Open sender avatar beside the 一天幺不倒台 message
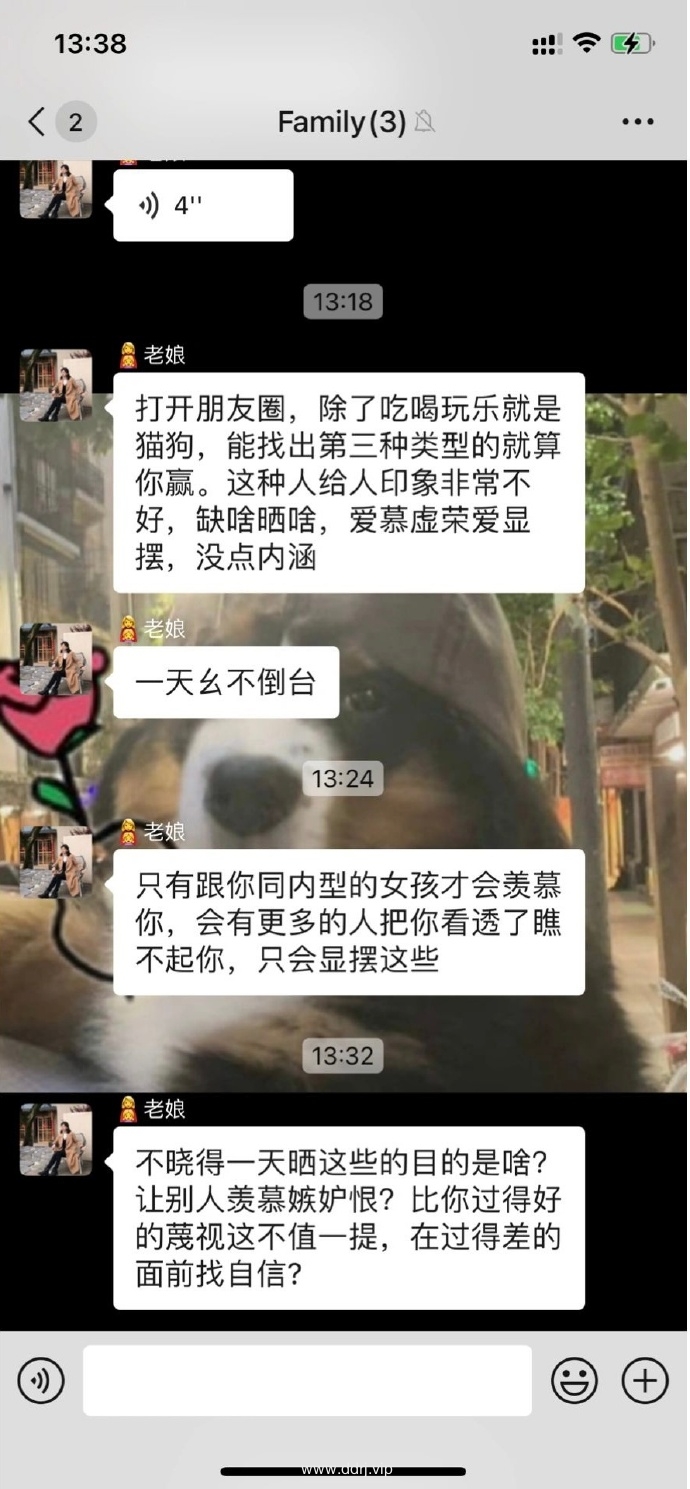 (x=56, y=659)
